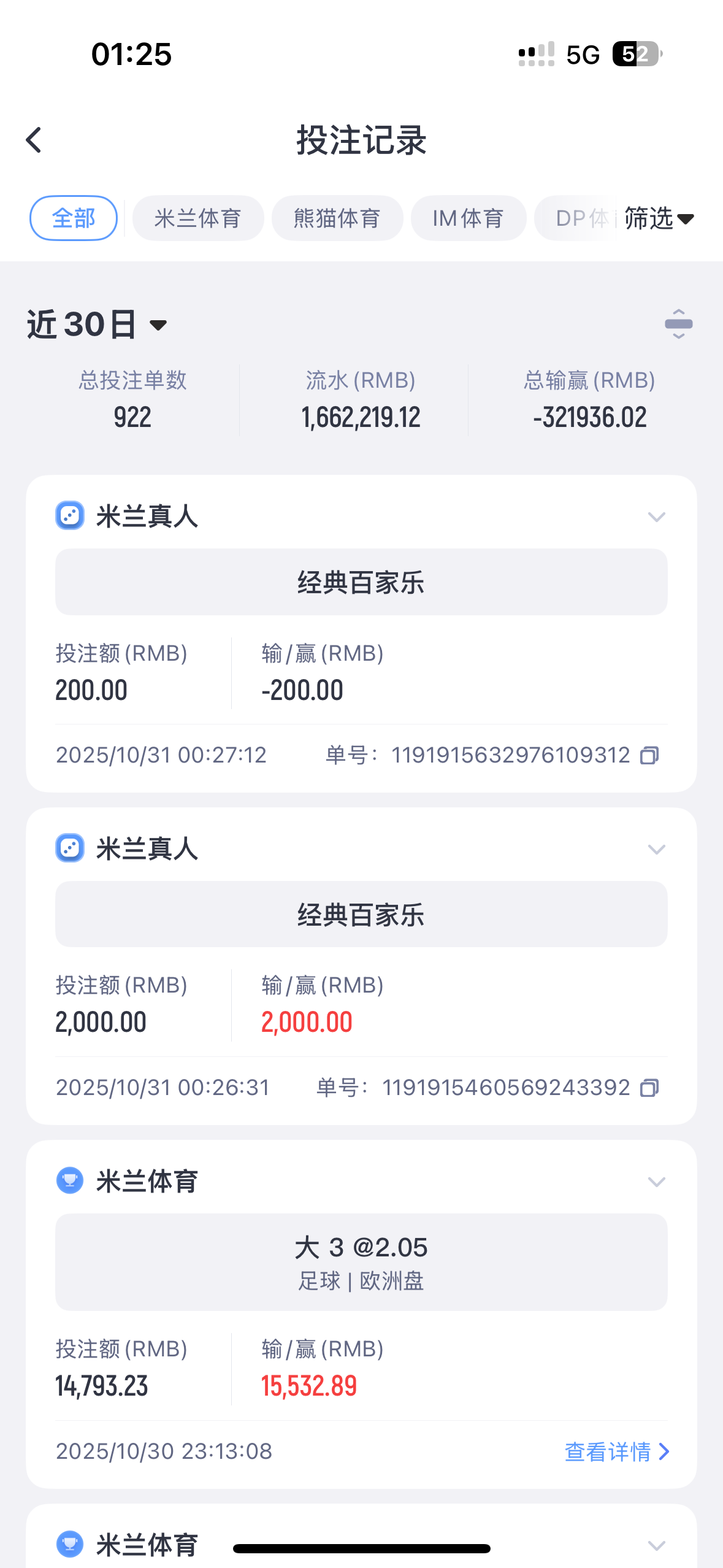Switch to the 米兰体育 tab

pos(197,218)
